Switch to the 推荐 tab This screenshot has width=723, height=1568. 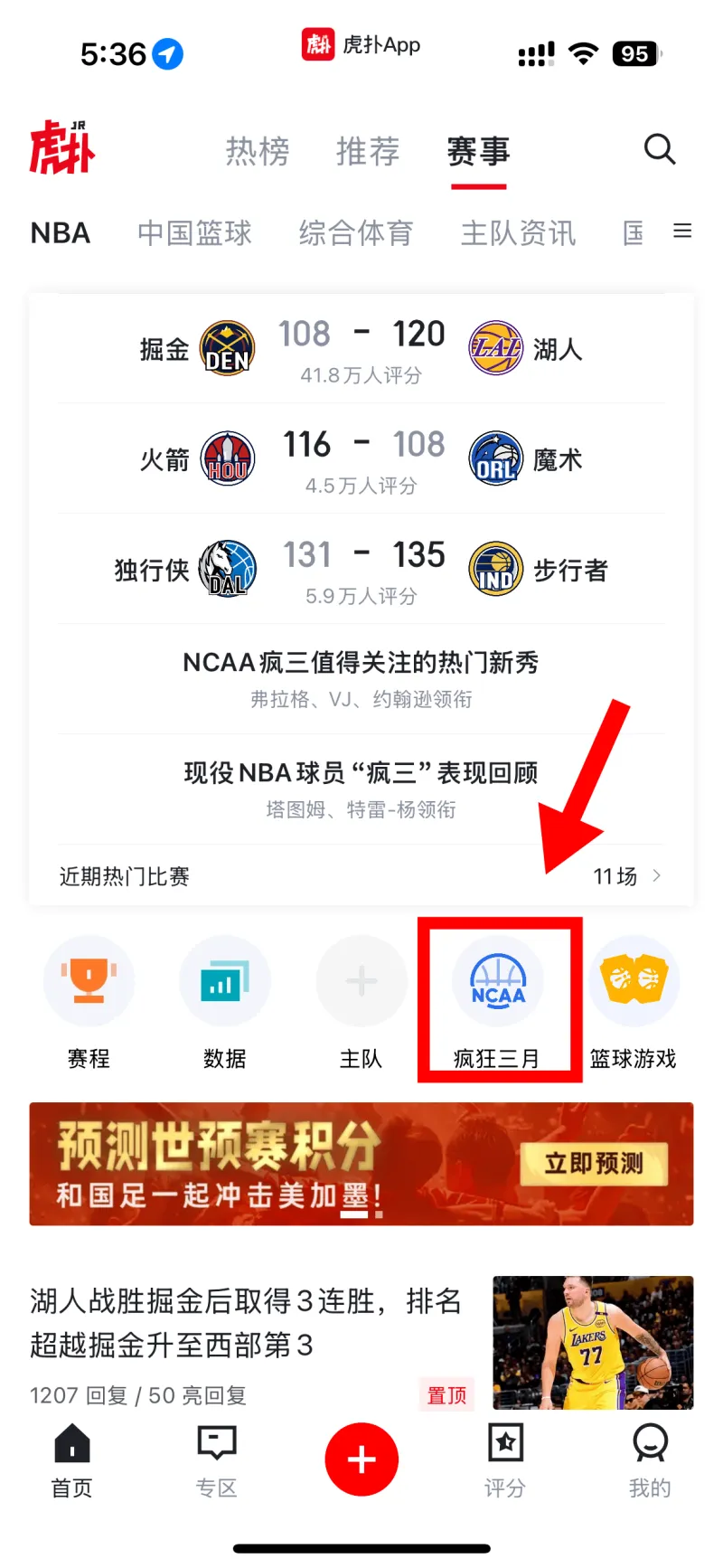368,151
